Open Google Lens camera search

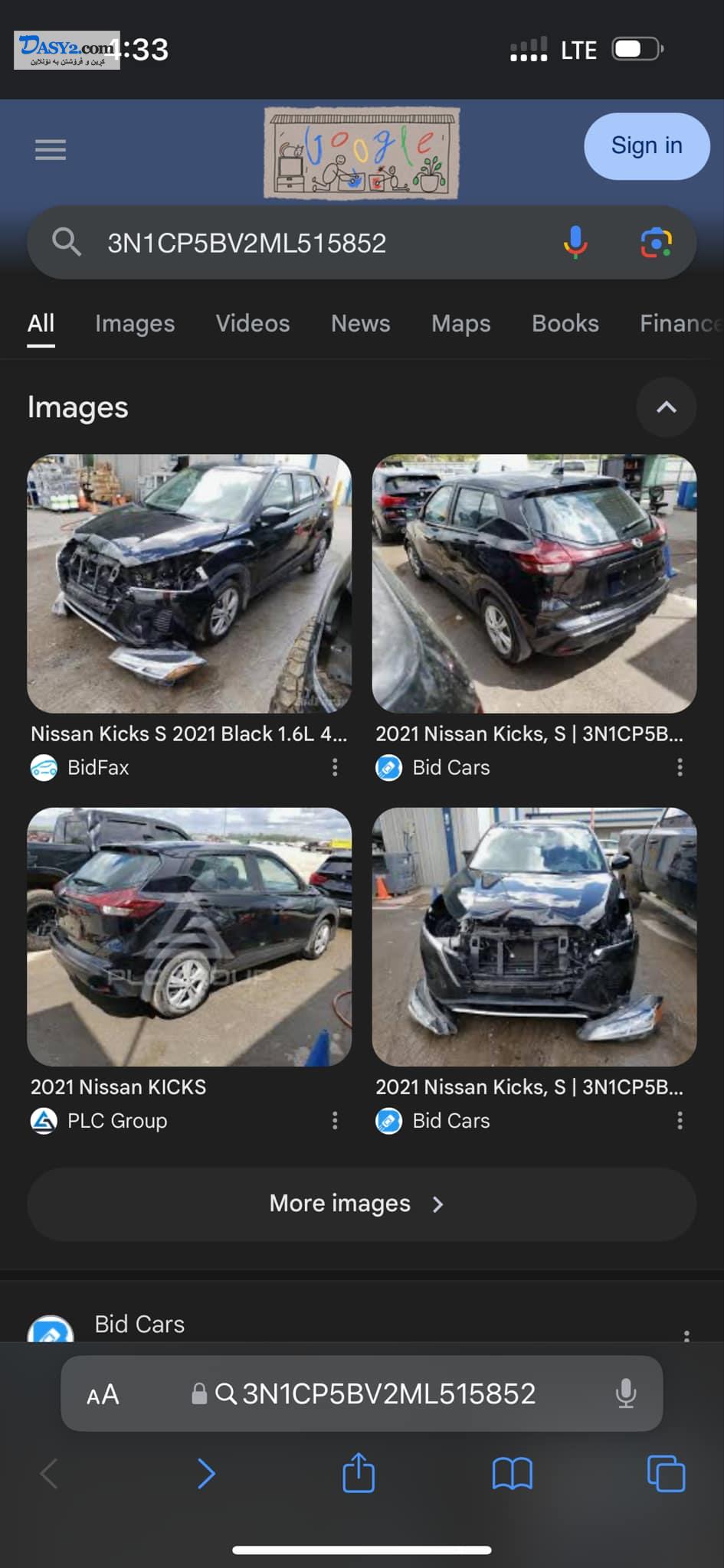tap(656, 243)
